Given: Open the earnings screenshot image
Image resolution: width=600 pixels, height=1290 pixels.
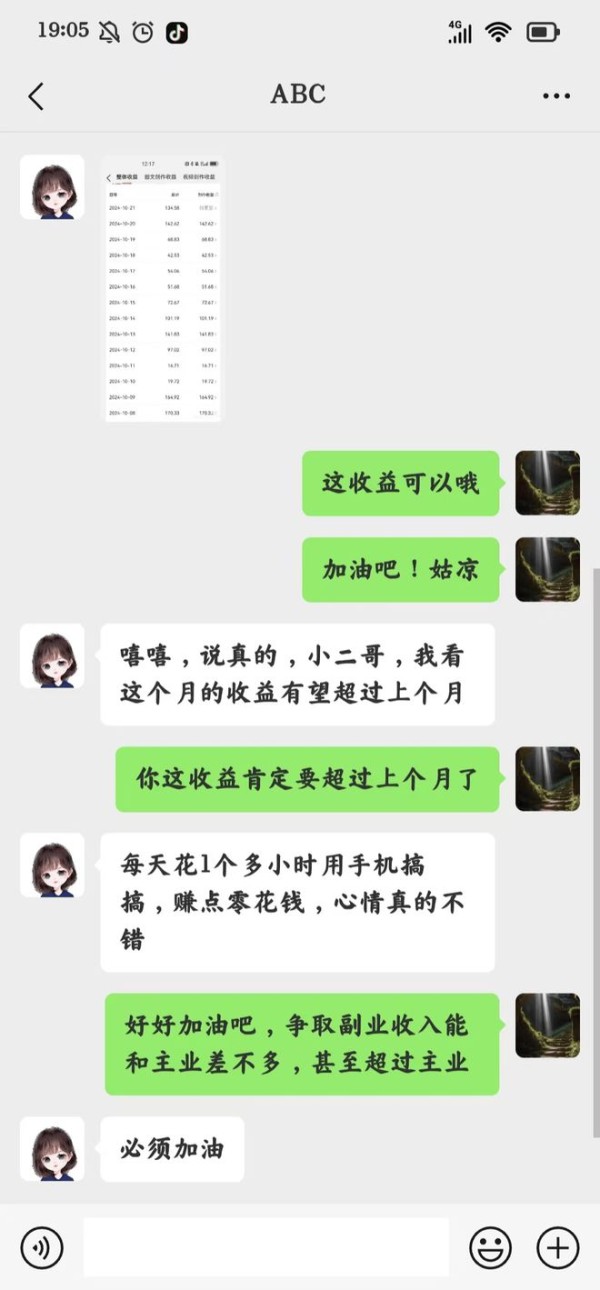Looking at the screenshot, I should [x=163, y=289].
